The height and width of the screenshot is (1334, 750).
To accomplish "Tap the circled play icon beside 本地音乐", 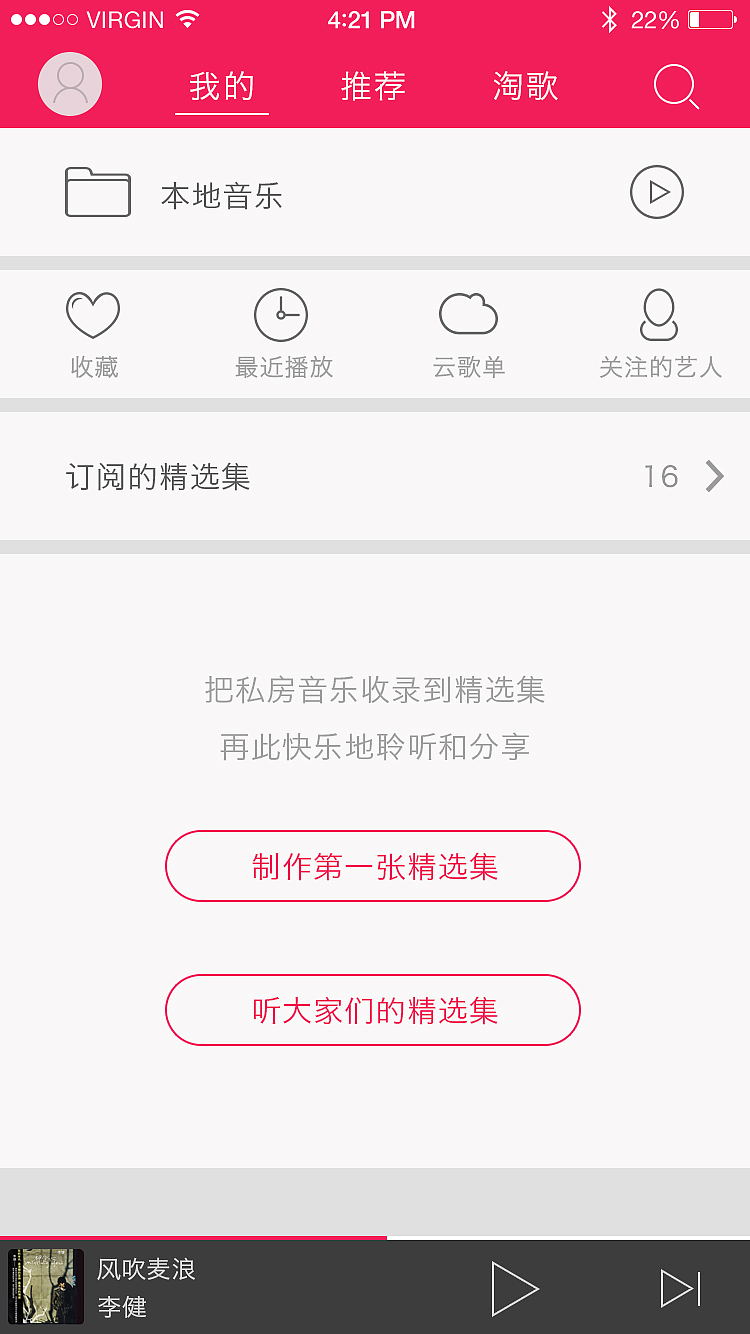I will pos(656,192).
